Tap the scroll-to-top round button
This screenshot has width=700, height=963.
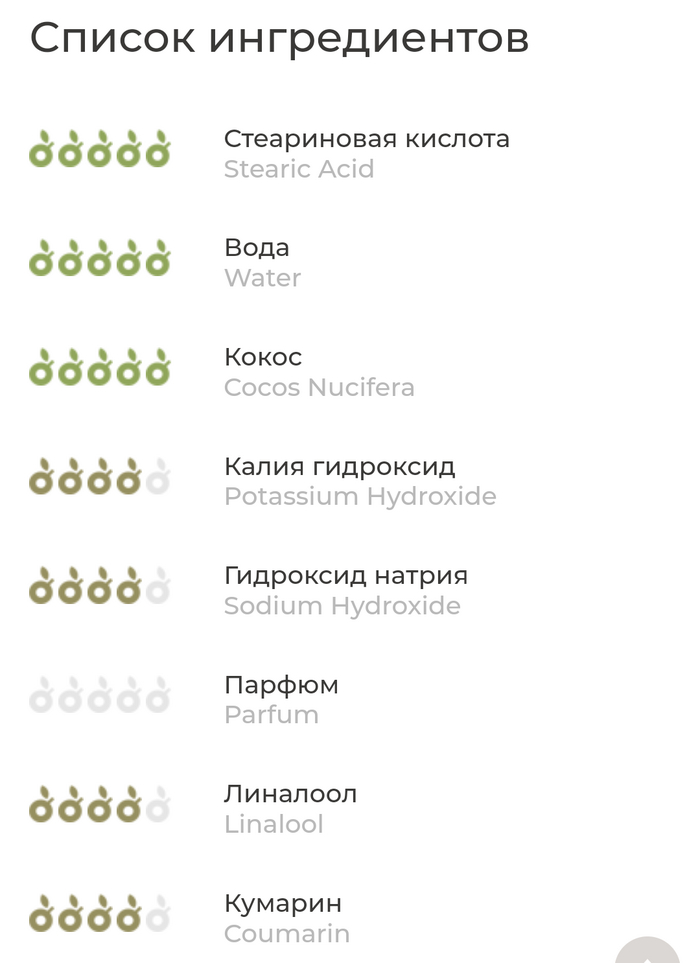coord(648,950)
